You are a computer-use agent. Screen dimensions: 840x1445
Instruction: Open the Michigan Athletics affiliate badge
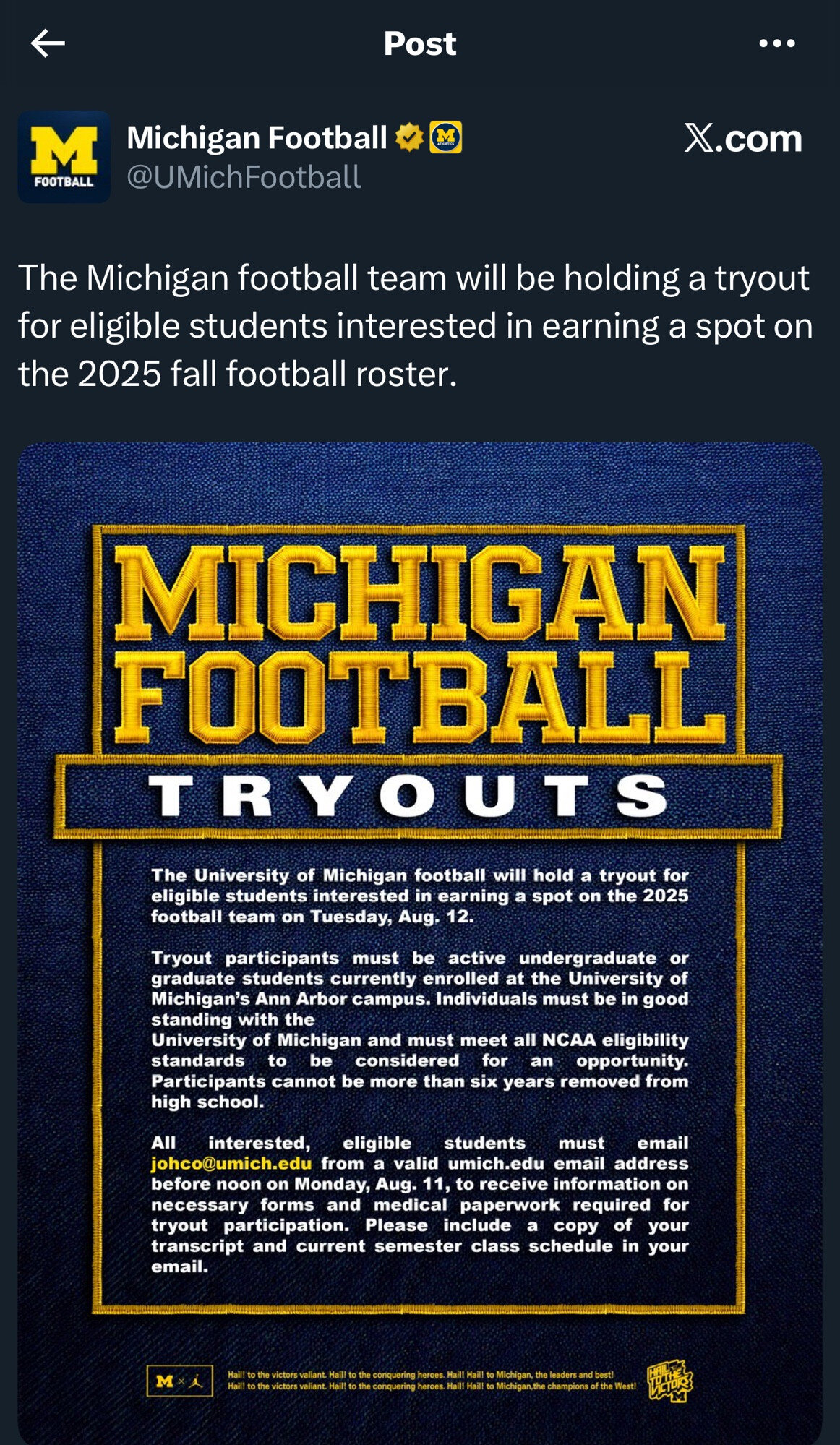point(445,137)
